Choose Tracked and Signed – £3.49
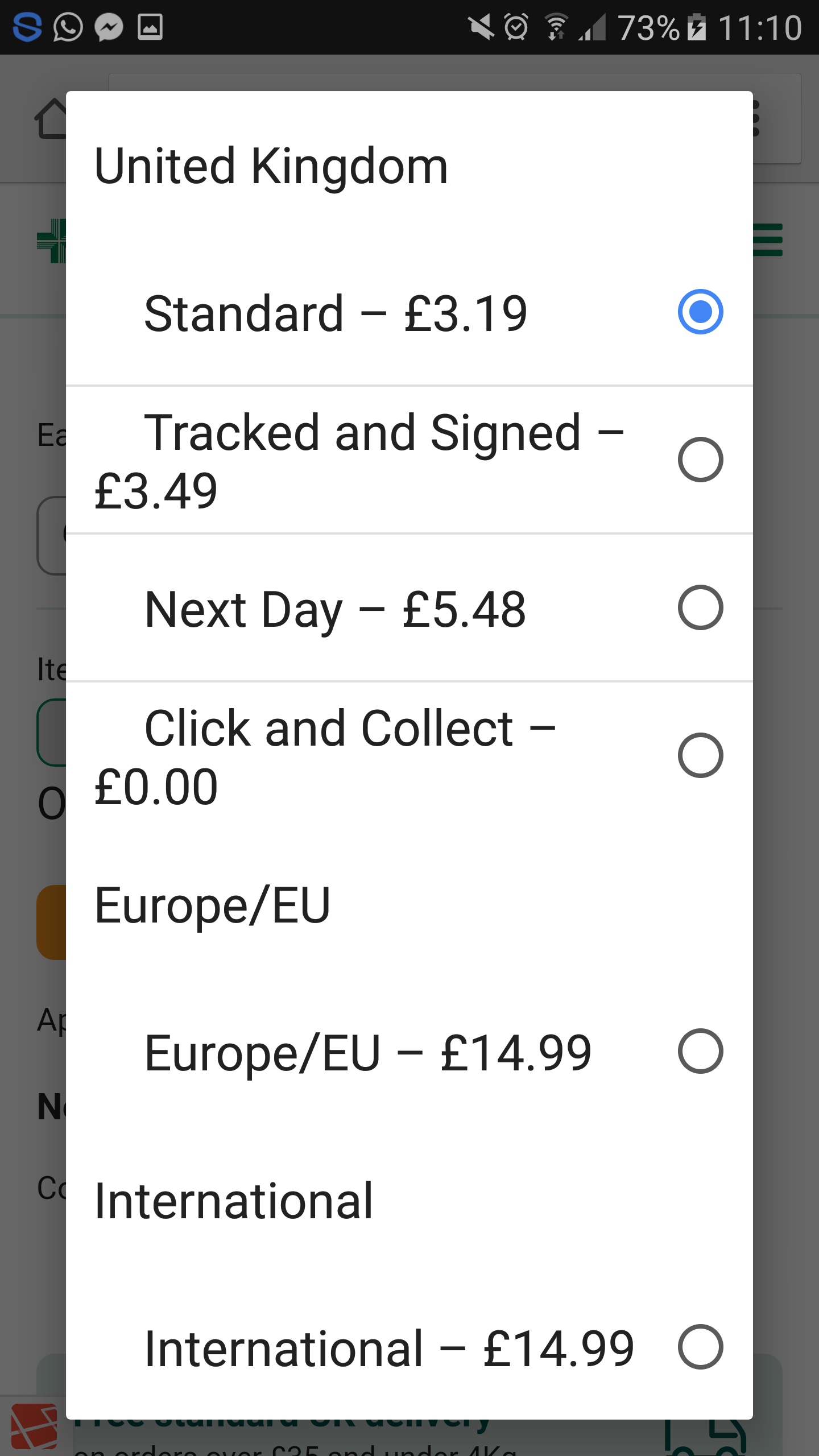Screen dimensions: 819x1456 (700, 460)
